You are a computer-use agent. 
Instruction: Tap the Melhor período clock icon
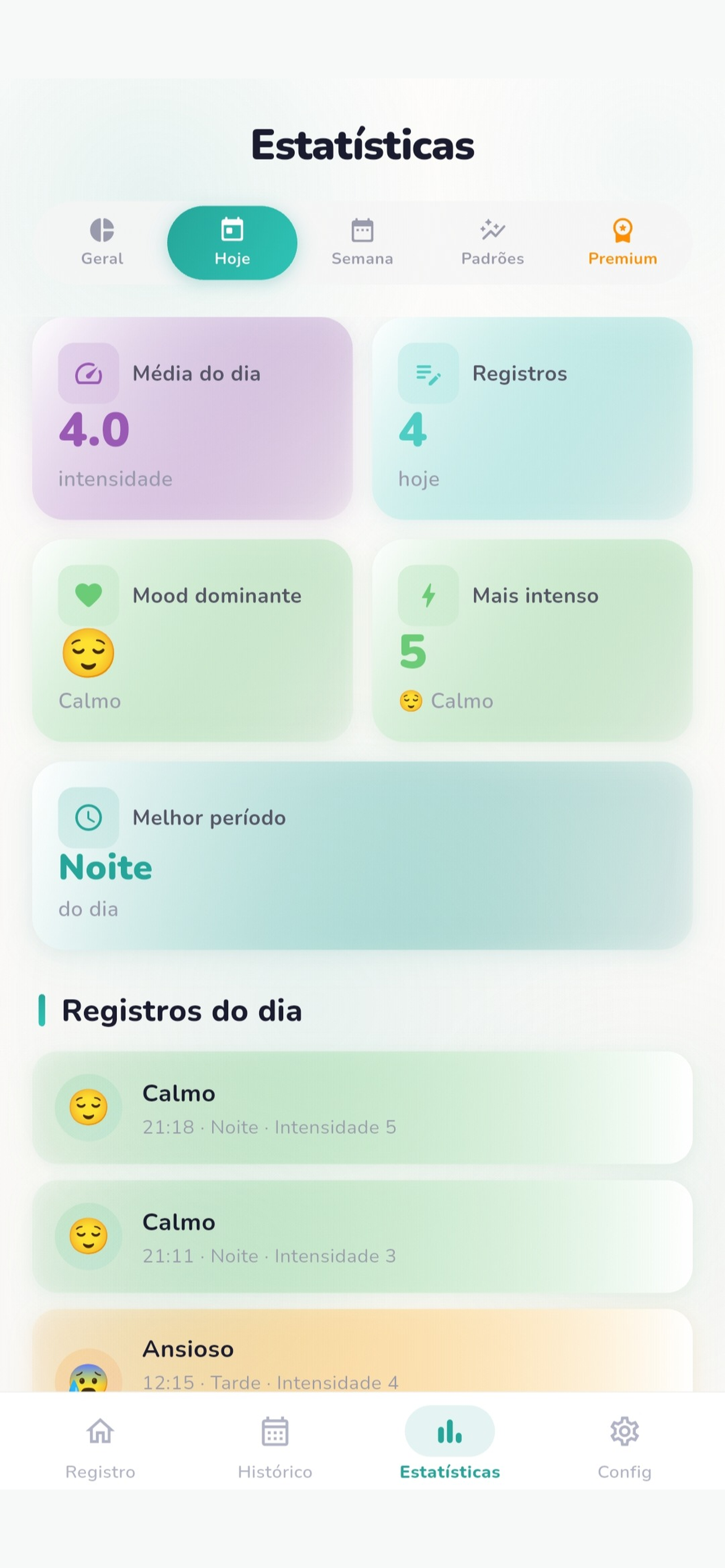[x=88, y=817]
